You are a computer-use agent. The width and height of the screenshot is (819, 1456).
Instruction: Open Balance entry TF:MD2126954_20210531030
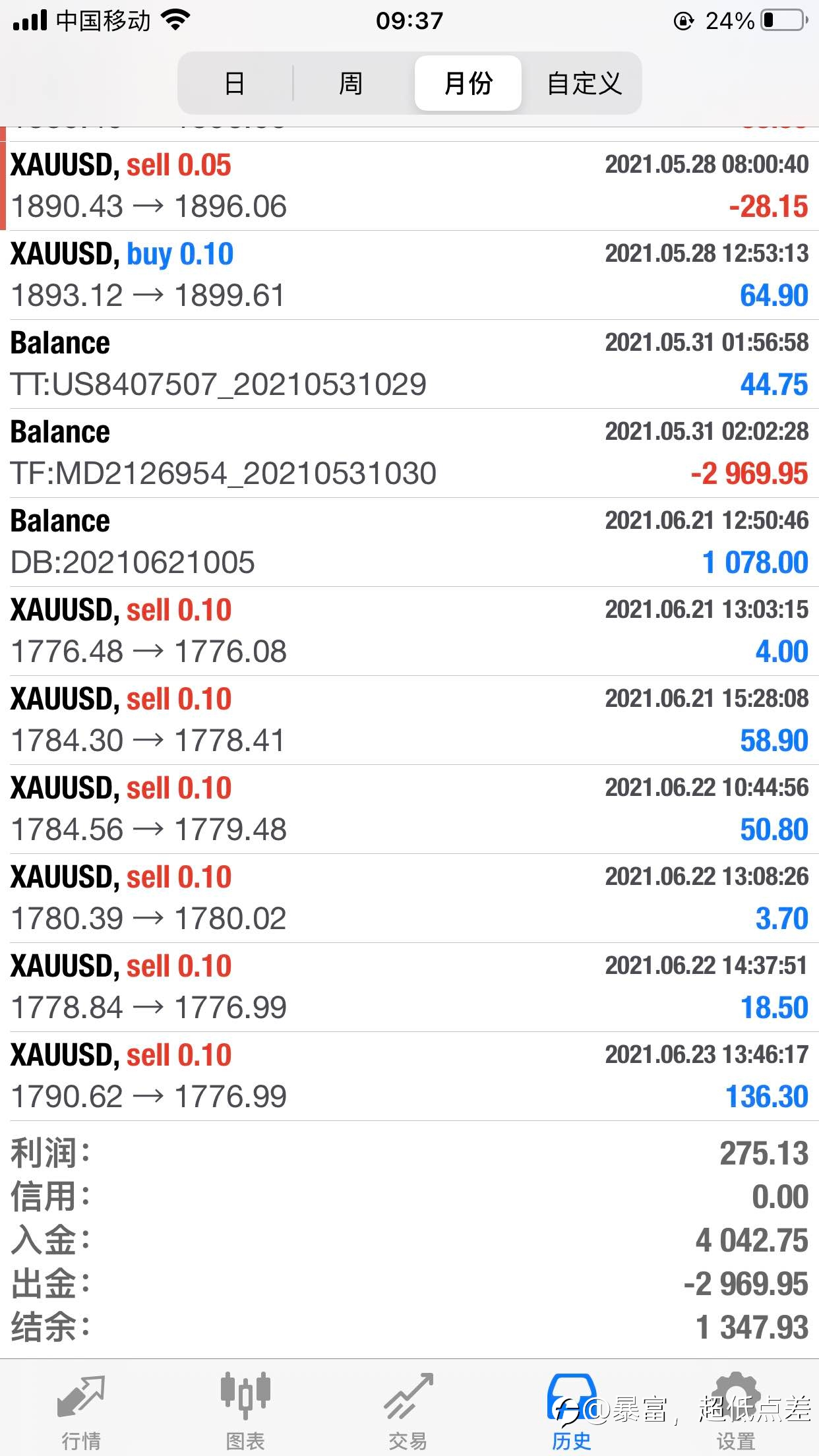pos(409,453)
